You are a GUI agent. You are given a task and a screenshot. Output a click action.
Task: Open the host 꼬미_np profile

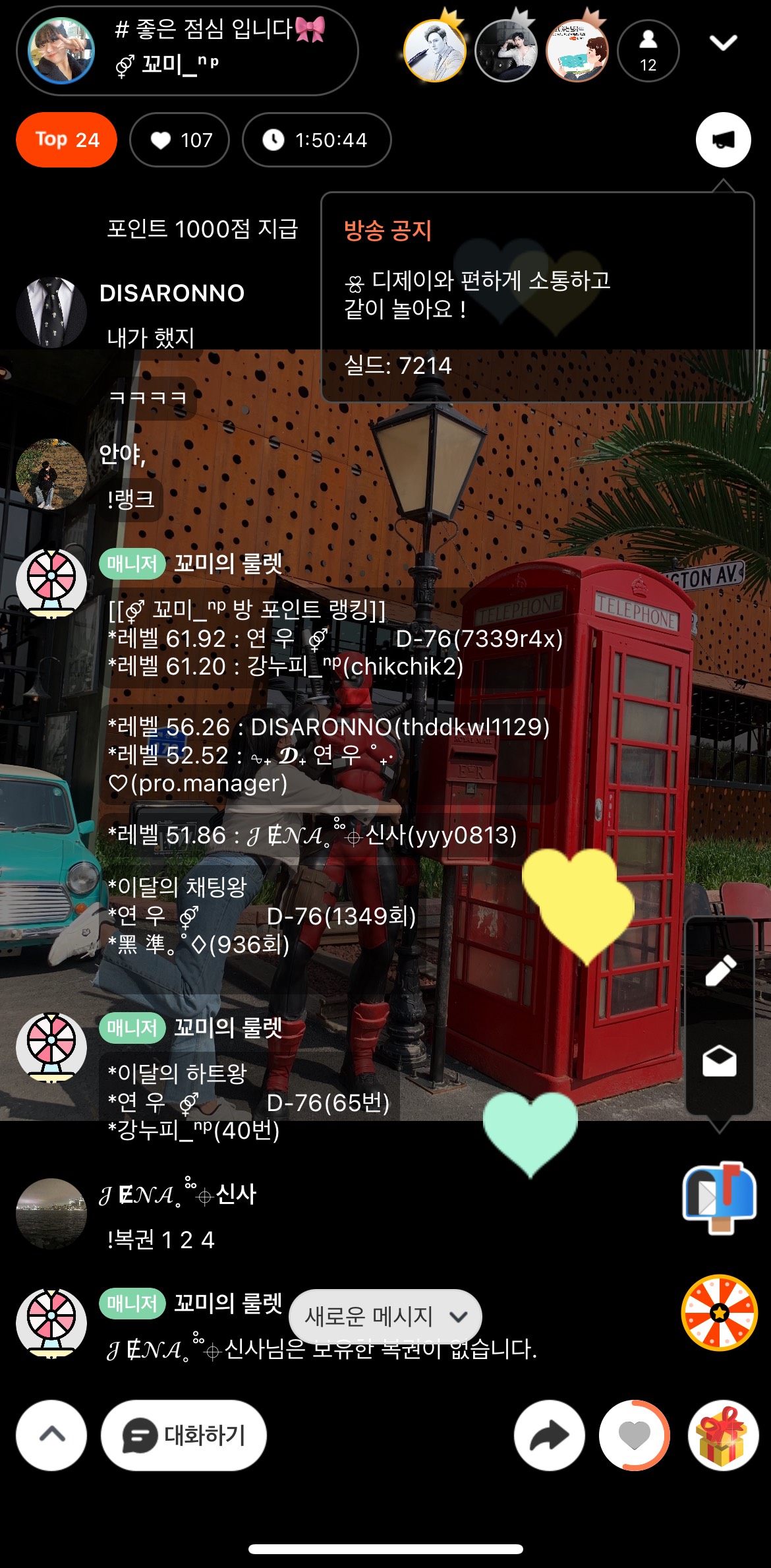61,51
